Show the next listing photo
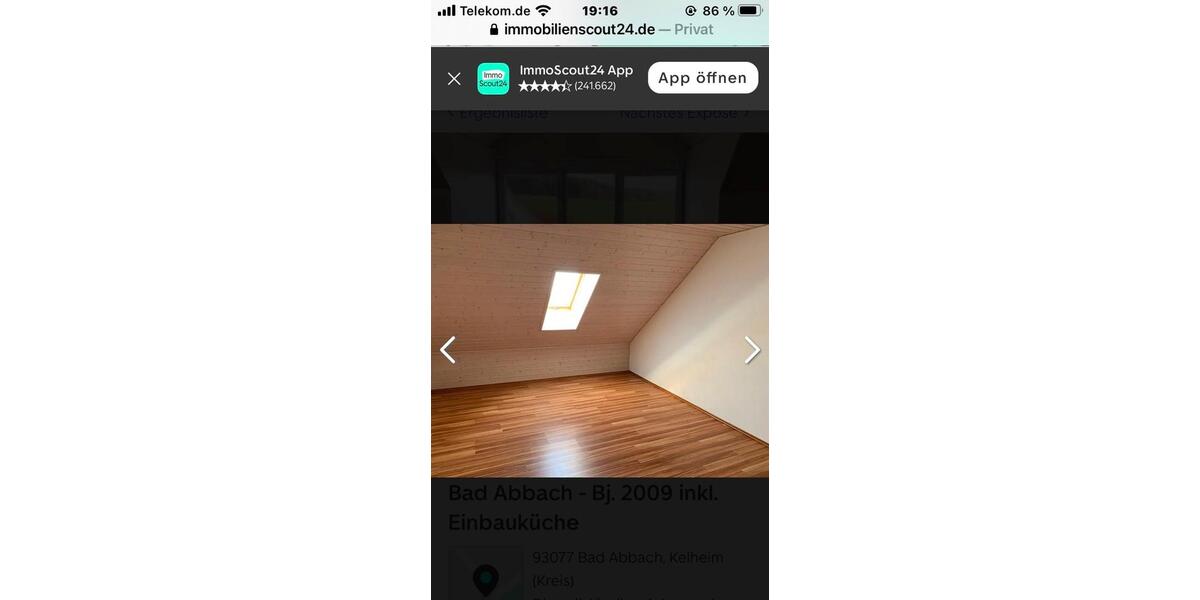The image size is (1200, 600). [x=752, y=350]
